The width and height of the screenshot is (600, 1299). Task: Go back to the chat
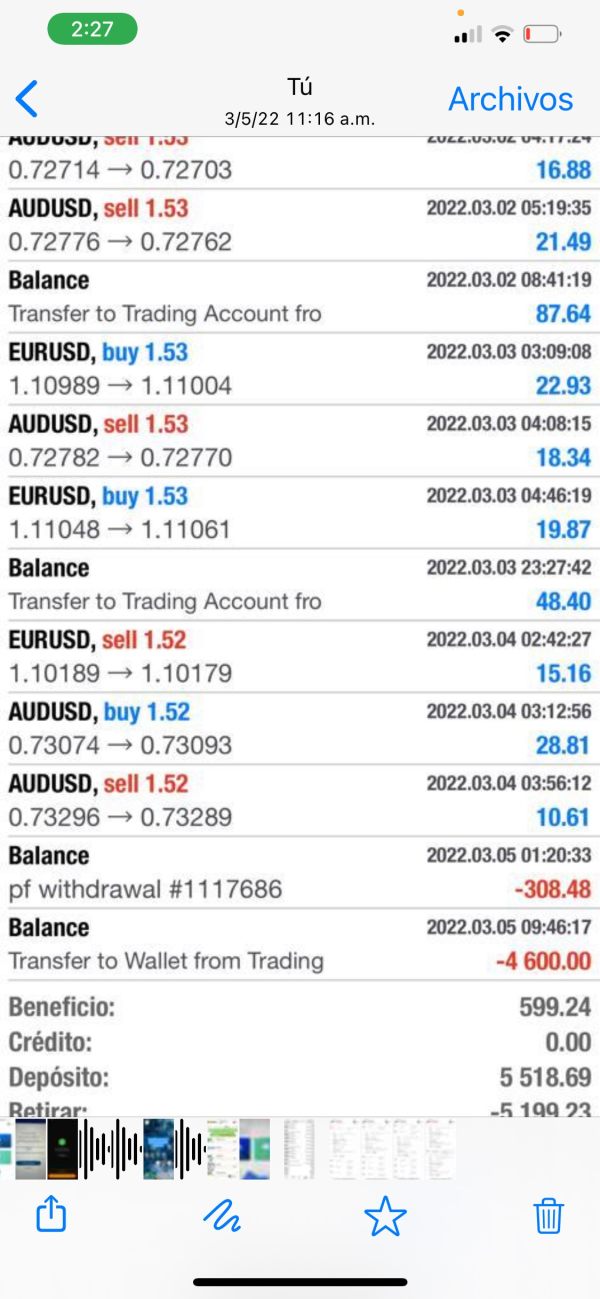pos(28,99)
